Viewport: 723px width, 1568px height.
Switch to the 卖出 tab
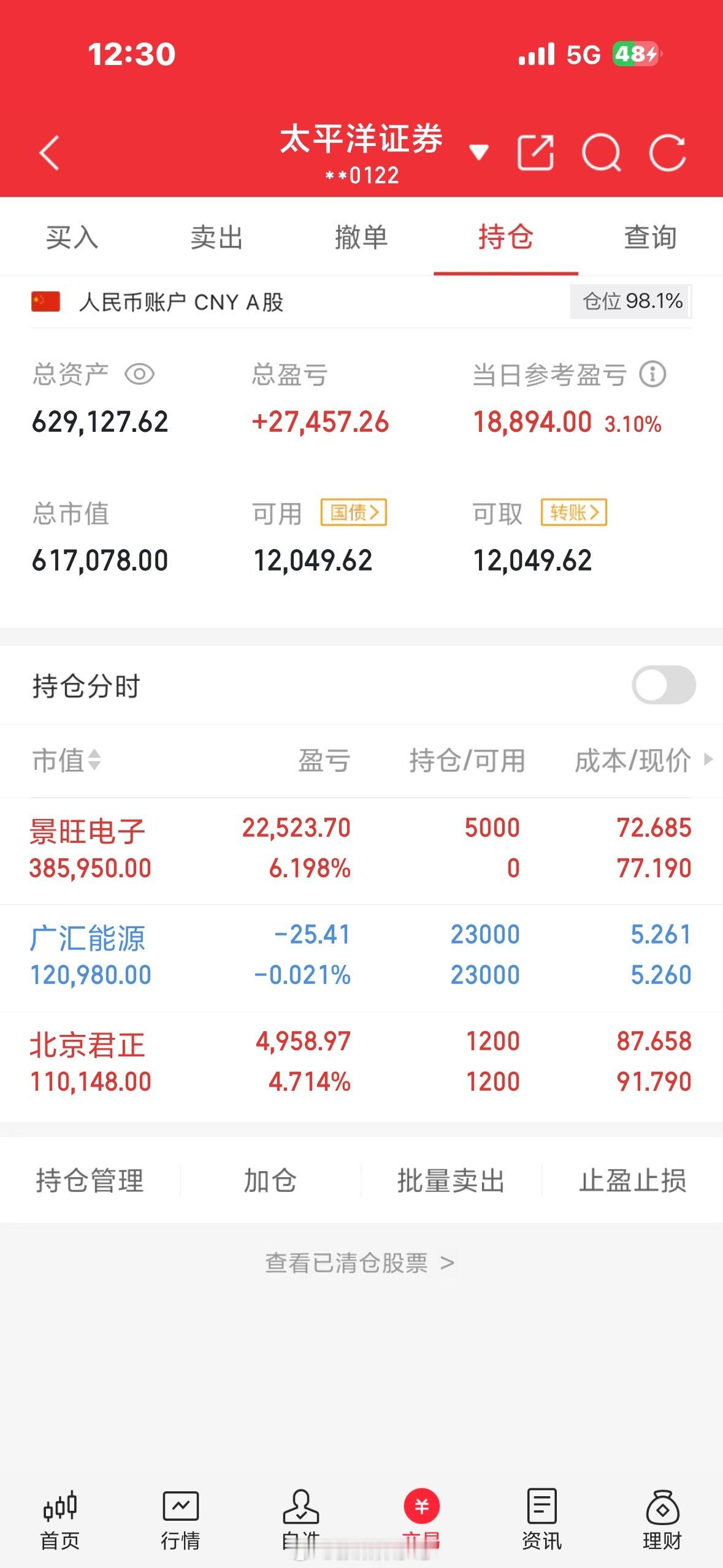pos(216,239)
